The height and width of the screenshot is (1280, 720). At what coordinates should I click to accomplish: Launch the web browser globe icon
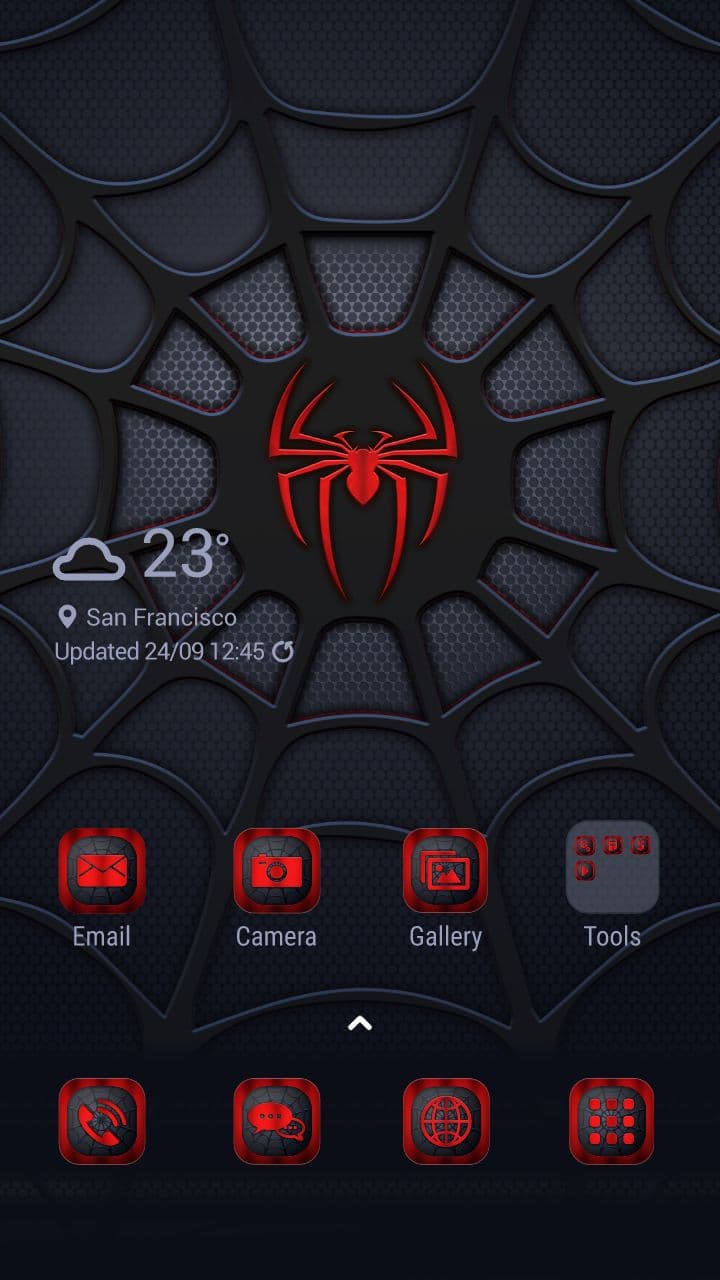[x=445, y=1121]
